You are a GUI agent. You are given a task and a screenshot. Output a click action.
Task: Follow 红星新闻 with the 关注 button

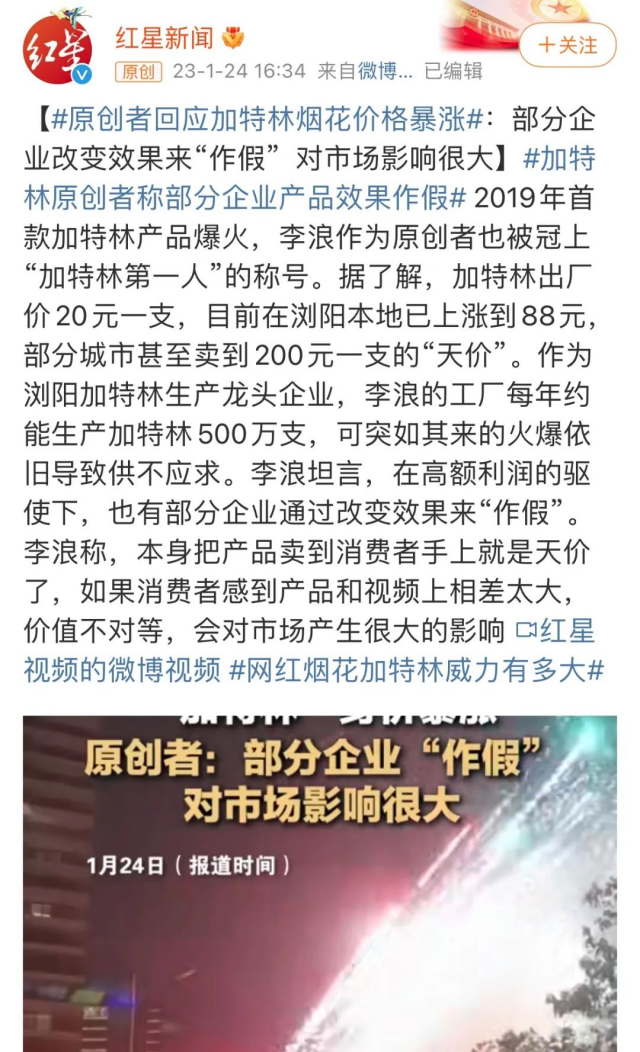[x=567, y=45]
